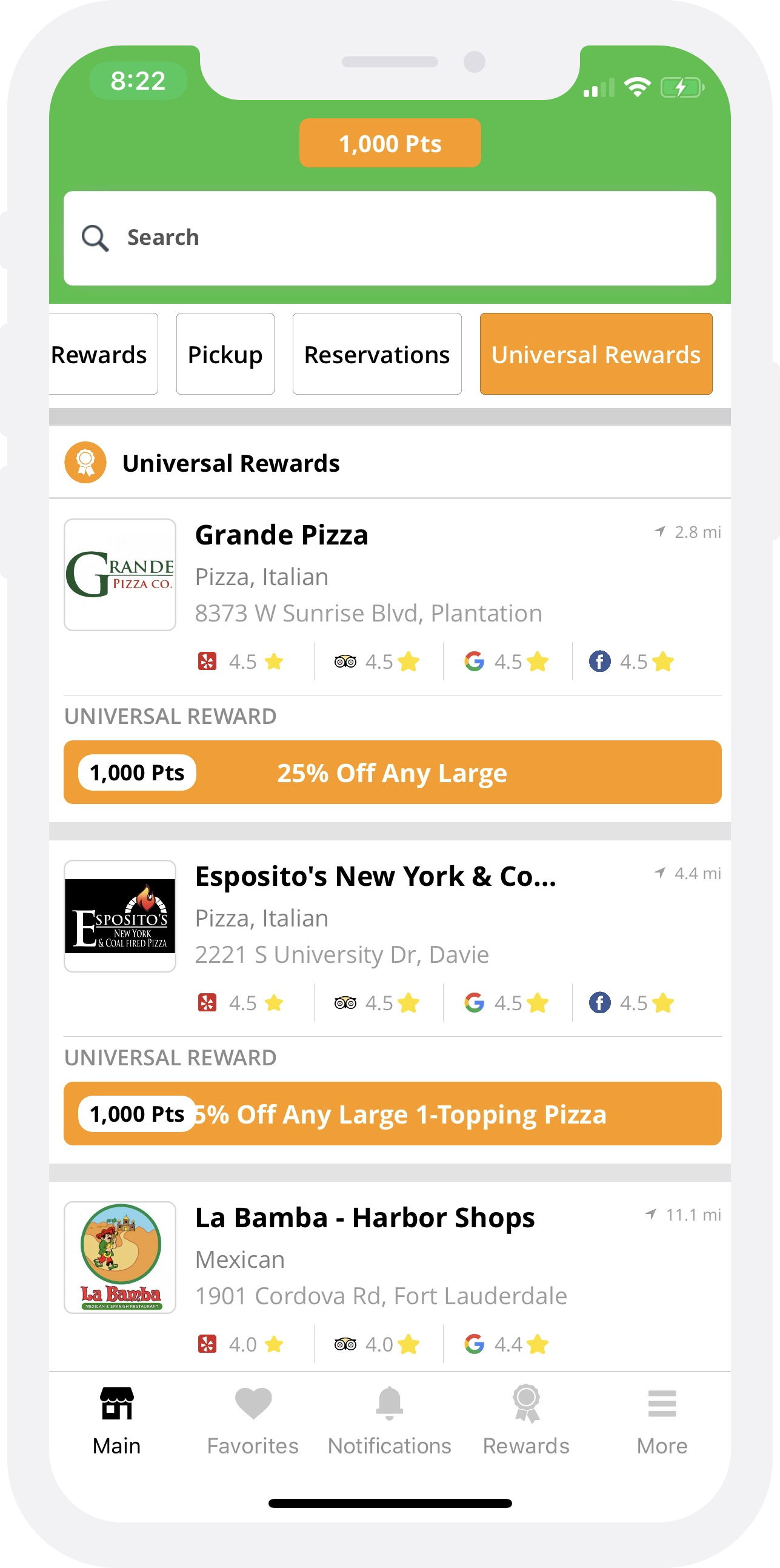Select the Rewards filter chip
Viewport: 780px width, 1568px height.
(103, 353)
